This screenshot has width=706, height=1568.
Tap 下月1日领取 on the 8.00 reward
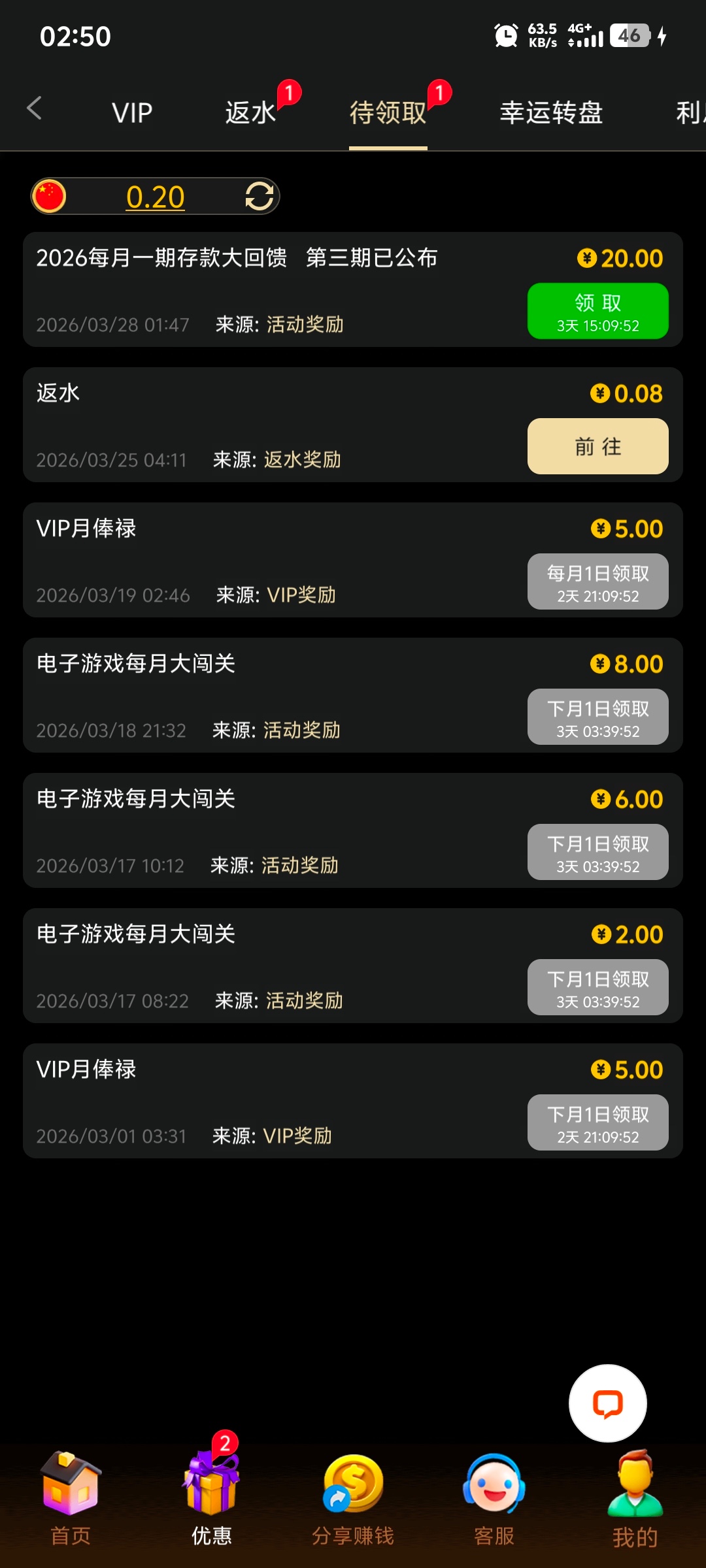point(597,717)
